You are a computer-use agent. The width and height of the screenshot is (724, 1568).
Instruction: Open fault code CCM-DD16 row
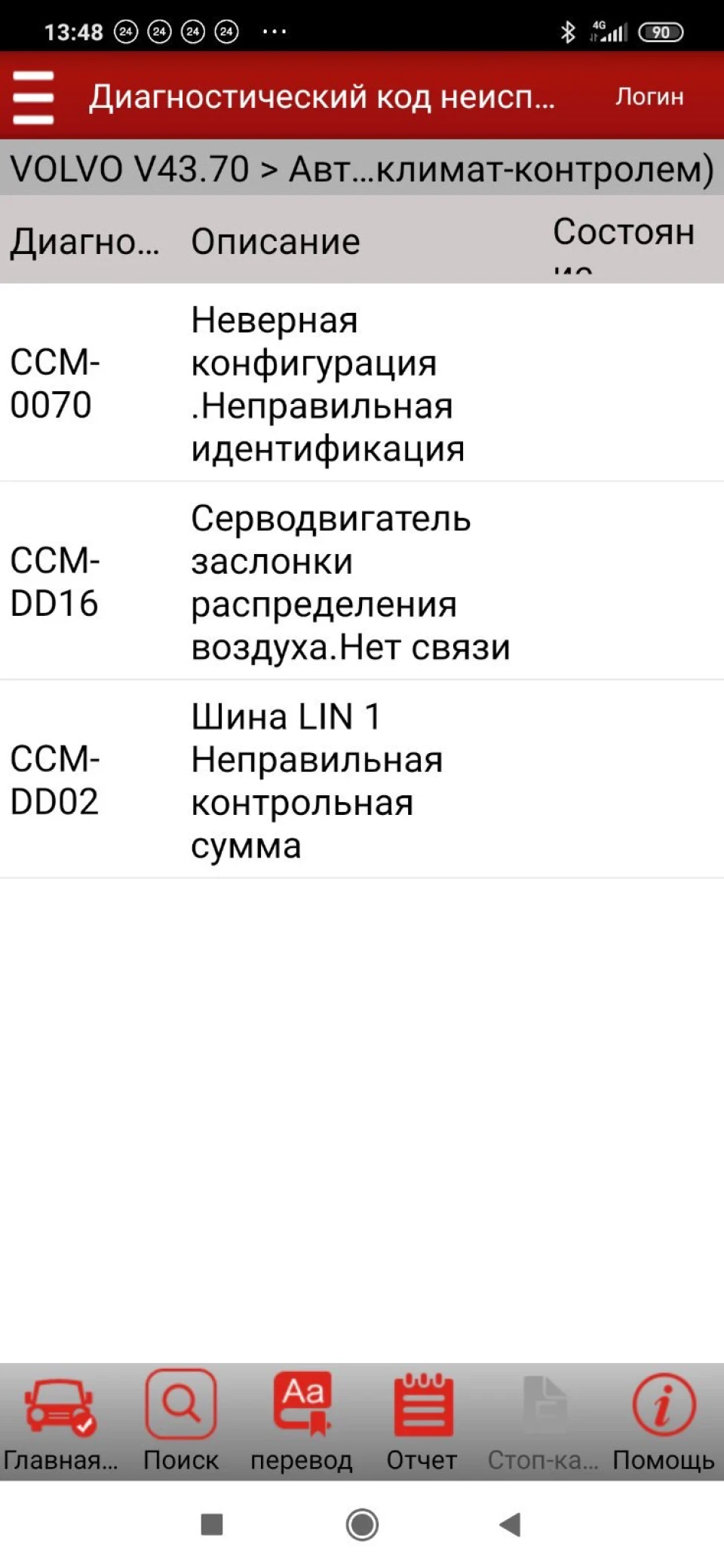[362, 581]
